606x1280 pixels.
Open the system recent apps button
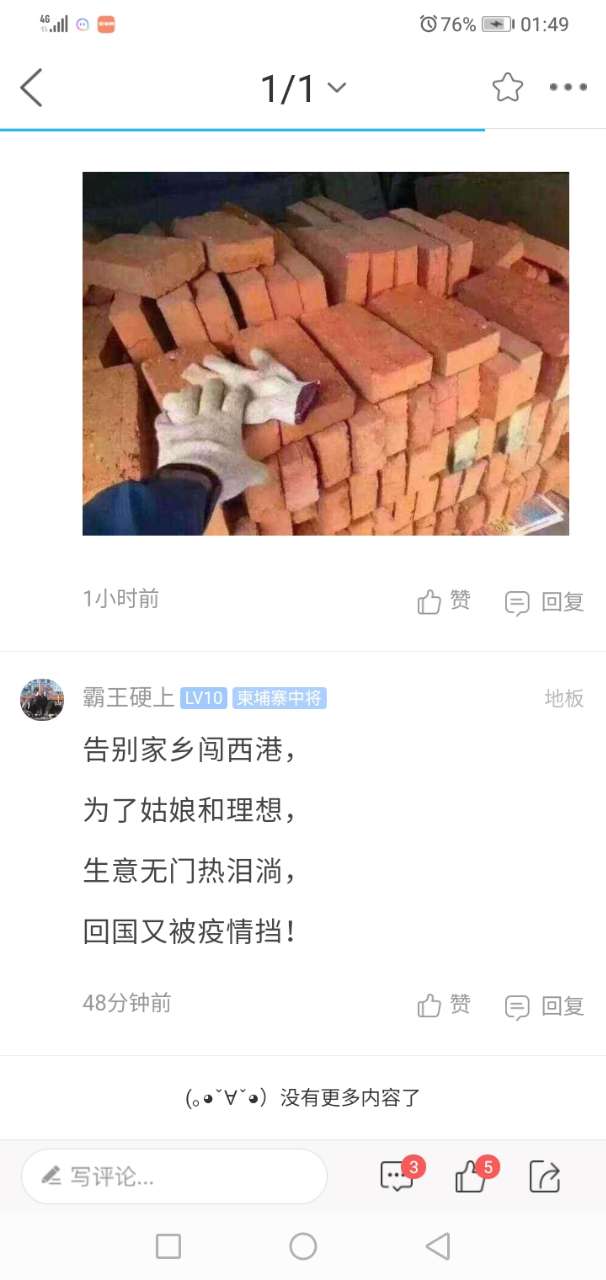click(x=168, y=1246)
